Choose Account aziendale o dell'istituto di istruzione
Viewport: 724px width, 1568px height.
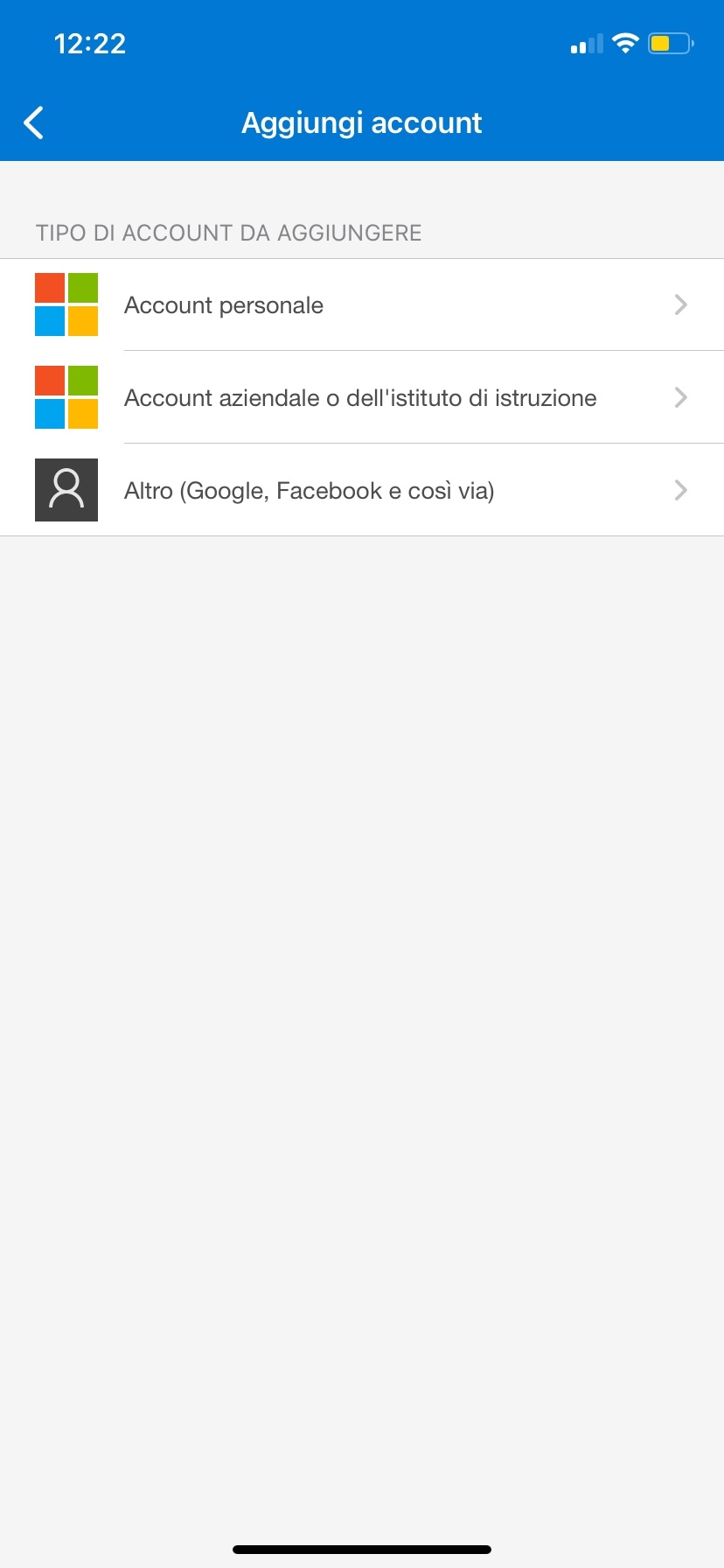tap(362, 398)
